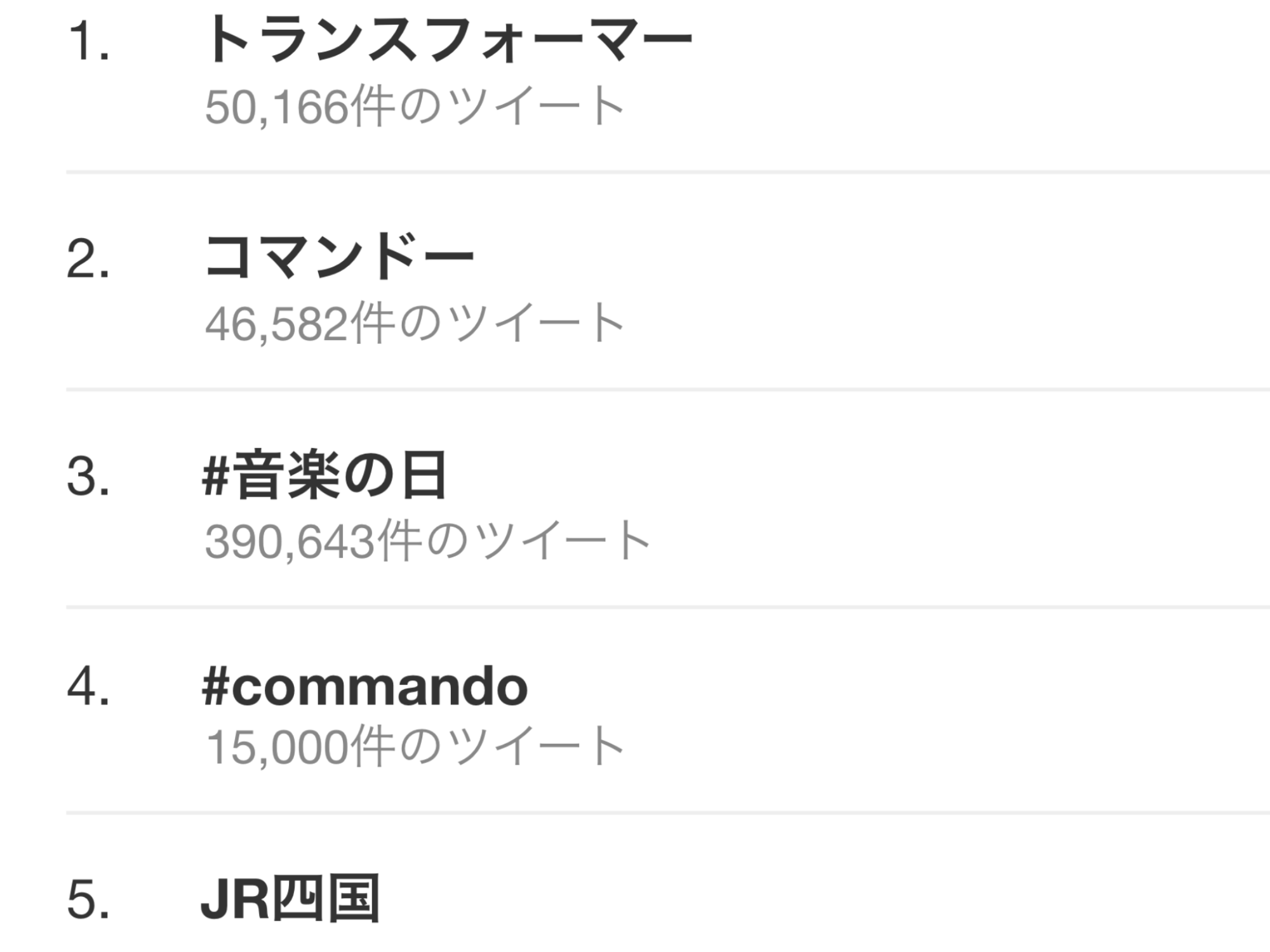View tweets for #音楽の日
This screenshot has height=952, width=1270.
click(x=324, y=475)
